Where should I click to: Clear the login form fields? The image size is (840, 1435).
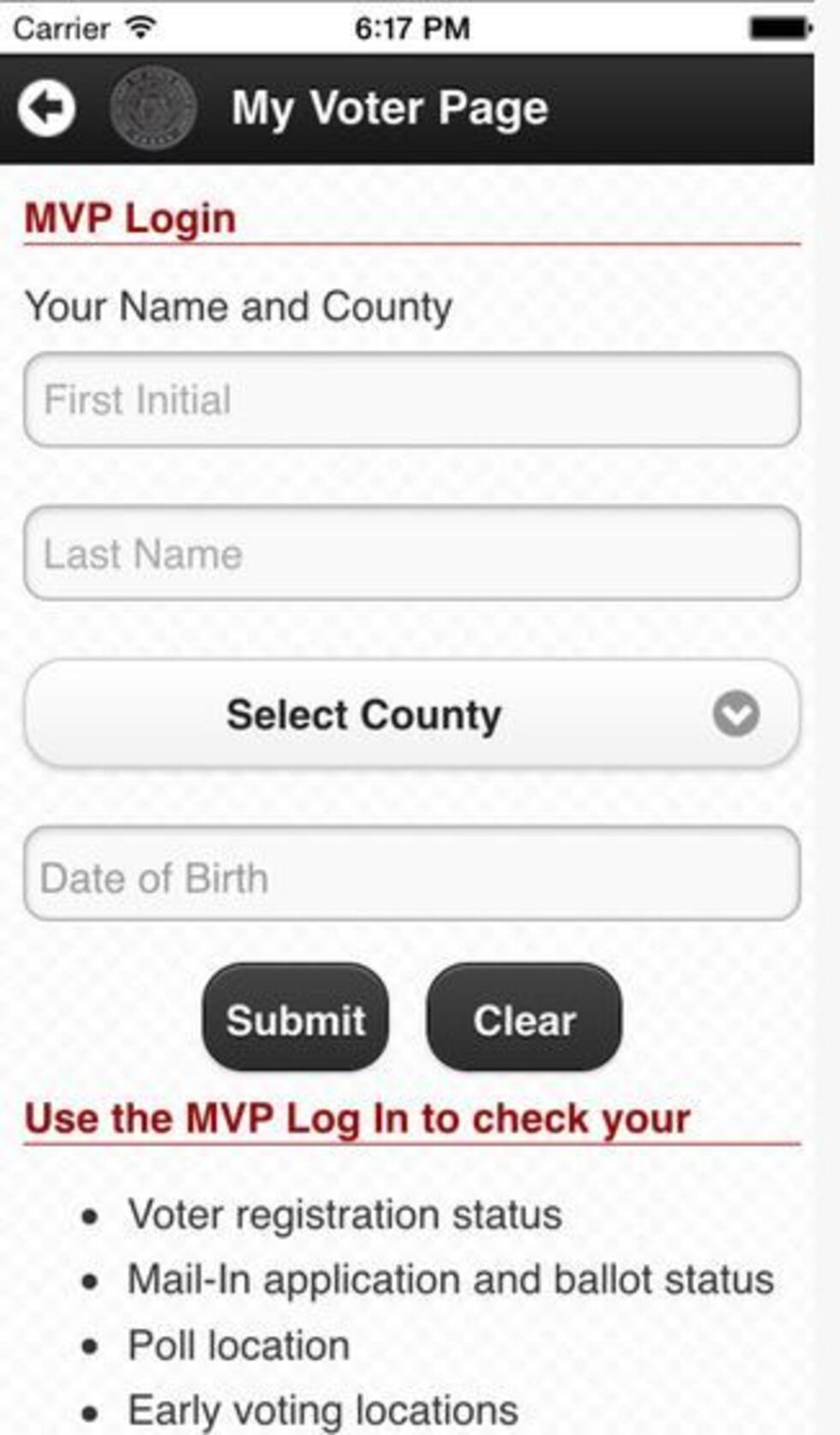524,1018
